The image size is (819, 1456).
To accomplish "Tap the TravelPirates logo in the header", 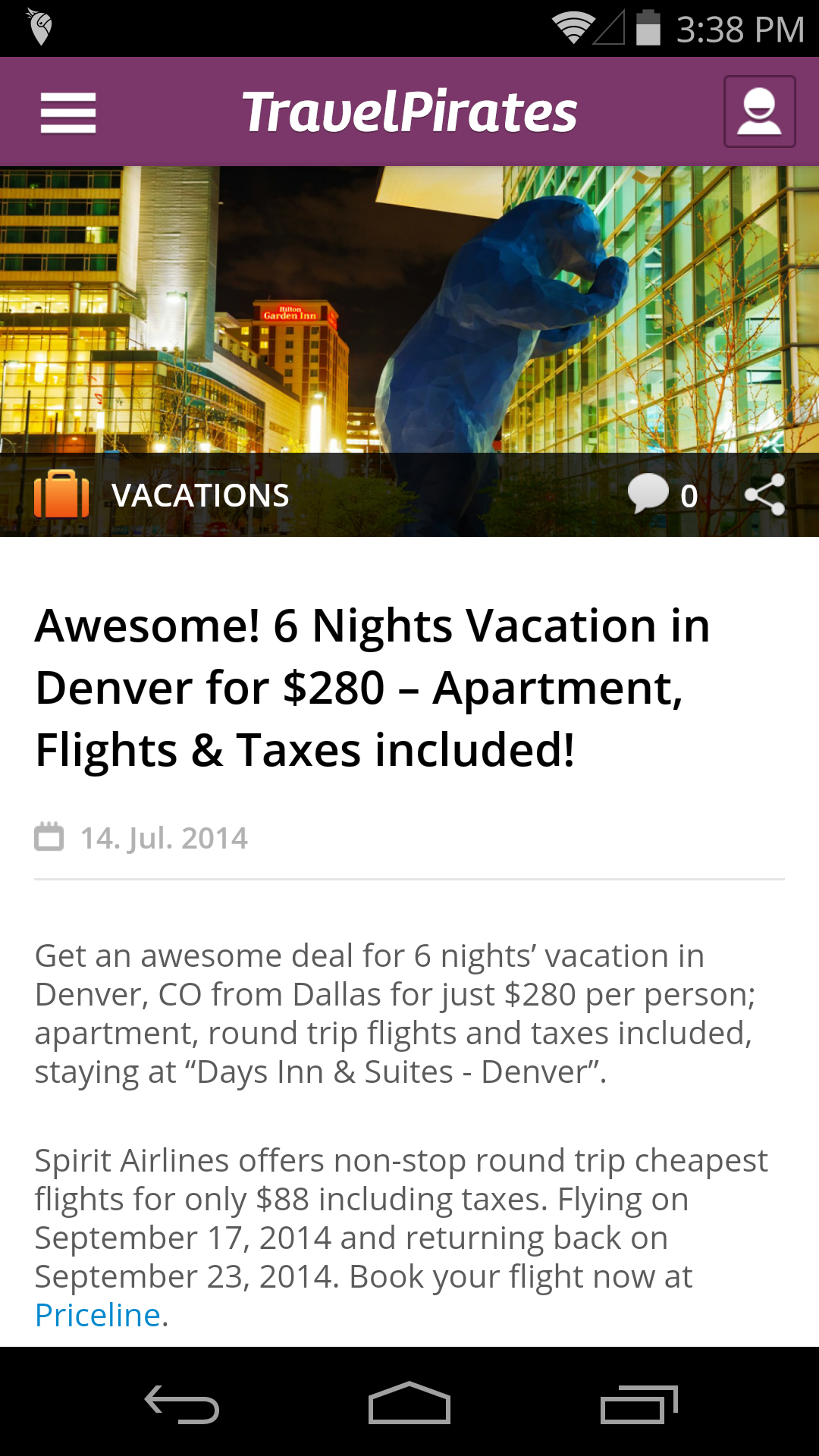I will (409, 111).
